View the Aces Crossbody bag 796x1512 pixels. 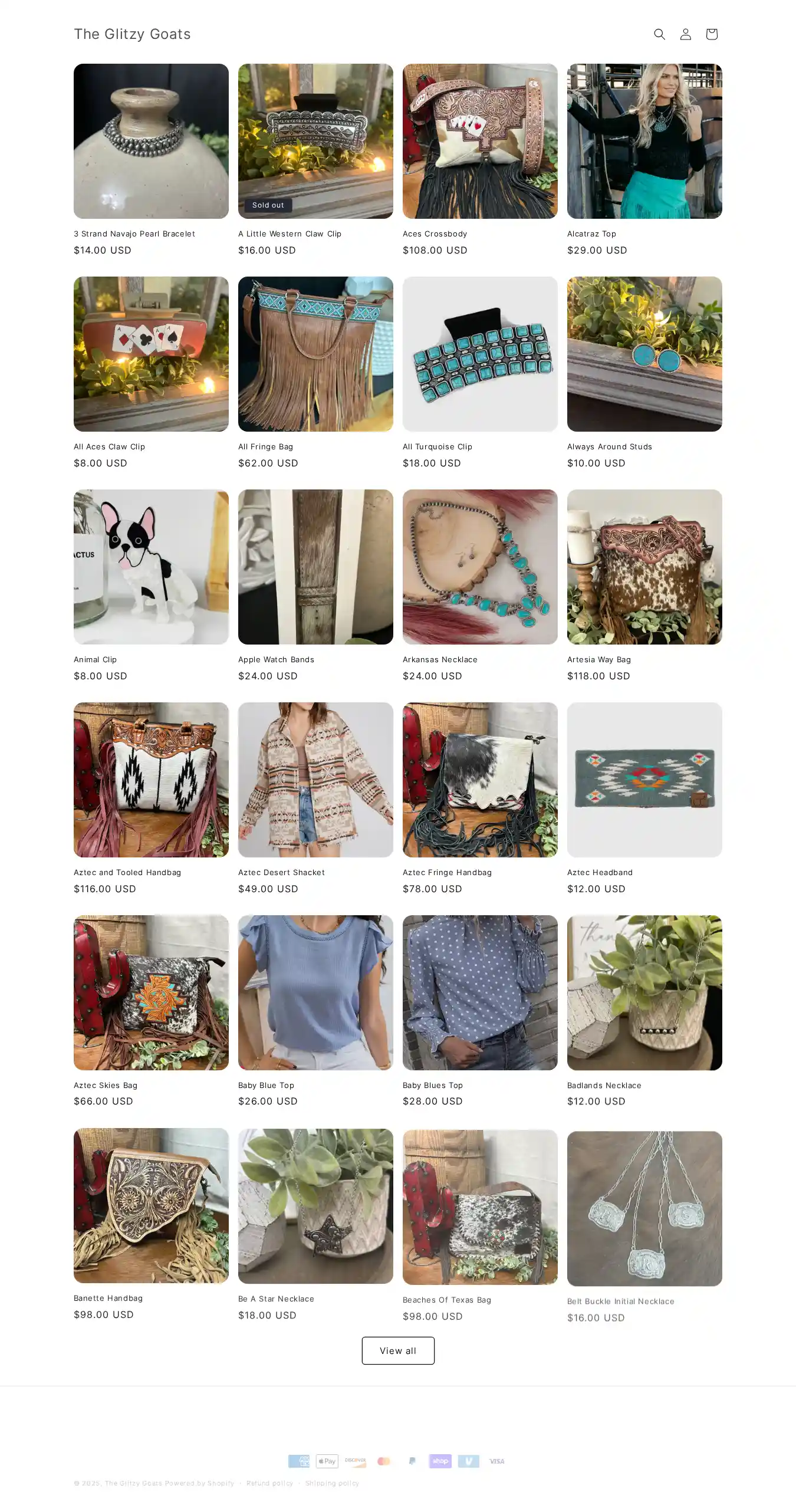coord(435,234)
